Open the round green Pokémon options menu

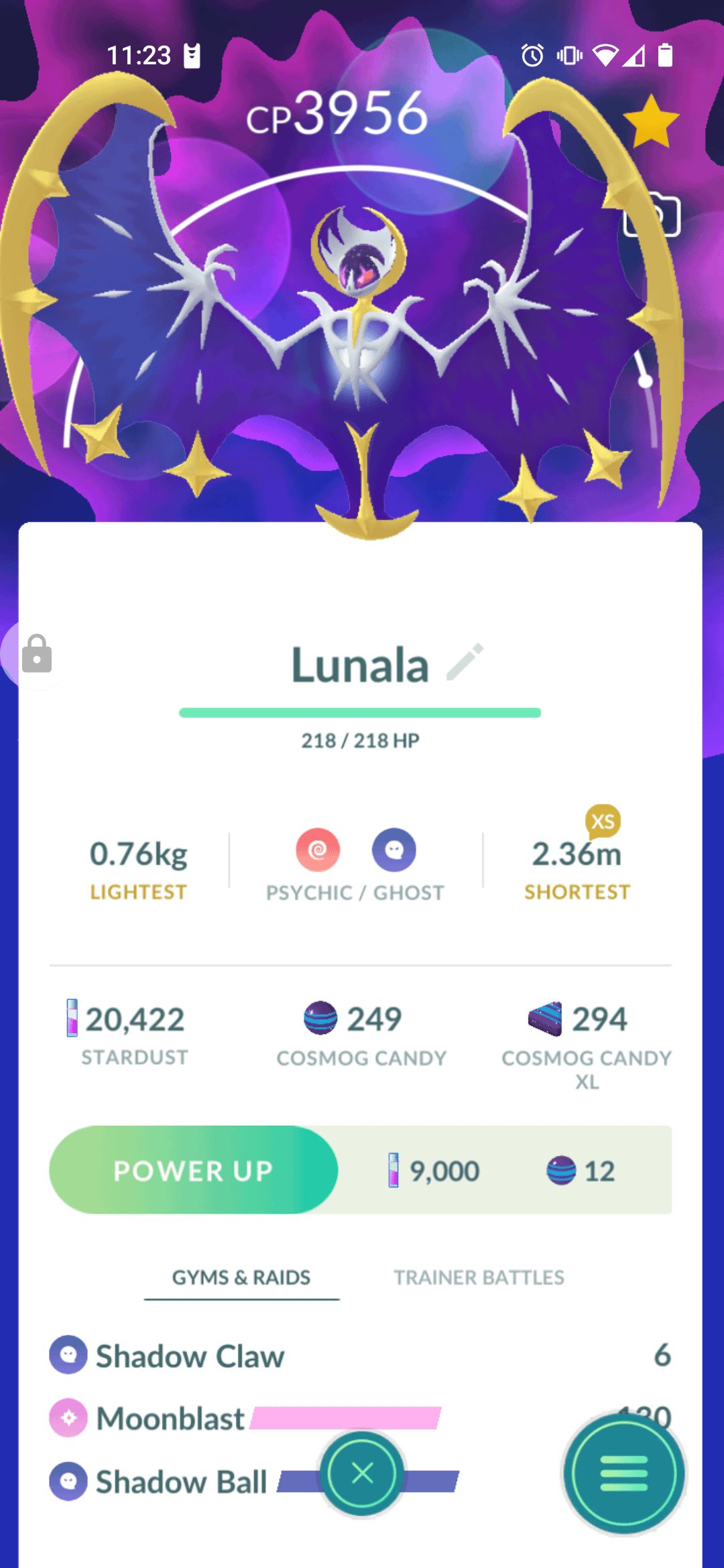[x=623, y=1474]
